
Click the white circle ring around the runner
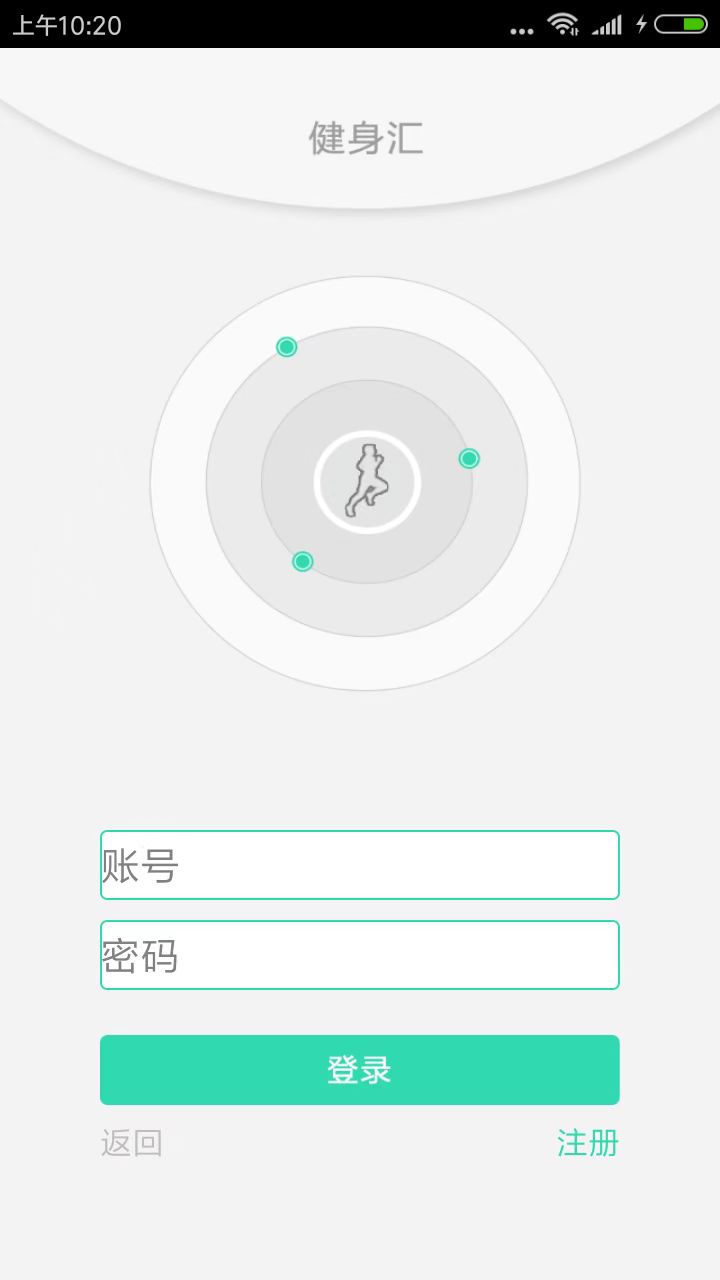pyautogui.click(x=369, y=434)
